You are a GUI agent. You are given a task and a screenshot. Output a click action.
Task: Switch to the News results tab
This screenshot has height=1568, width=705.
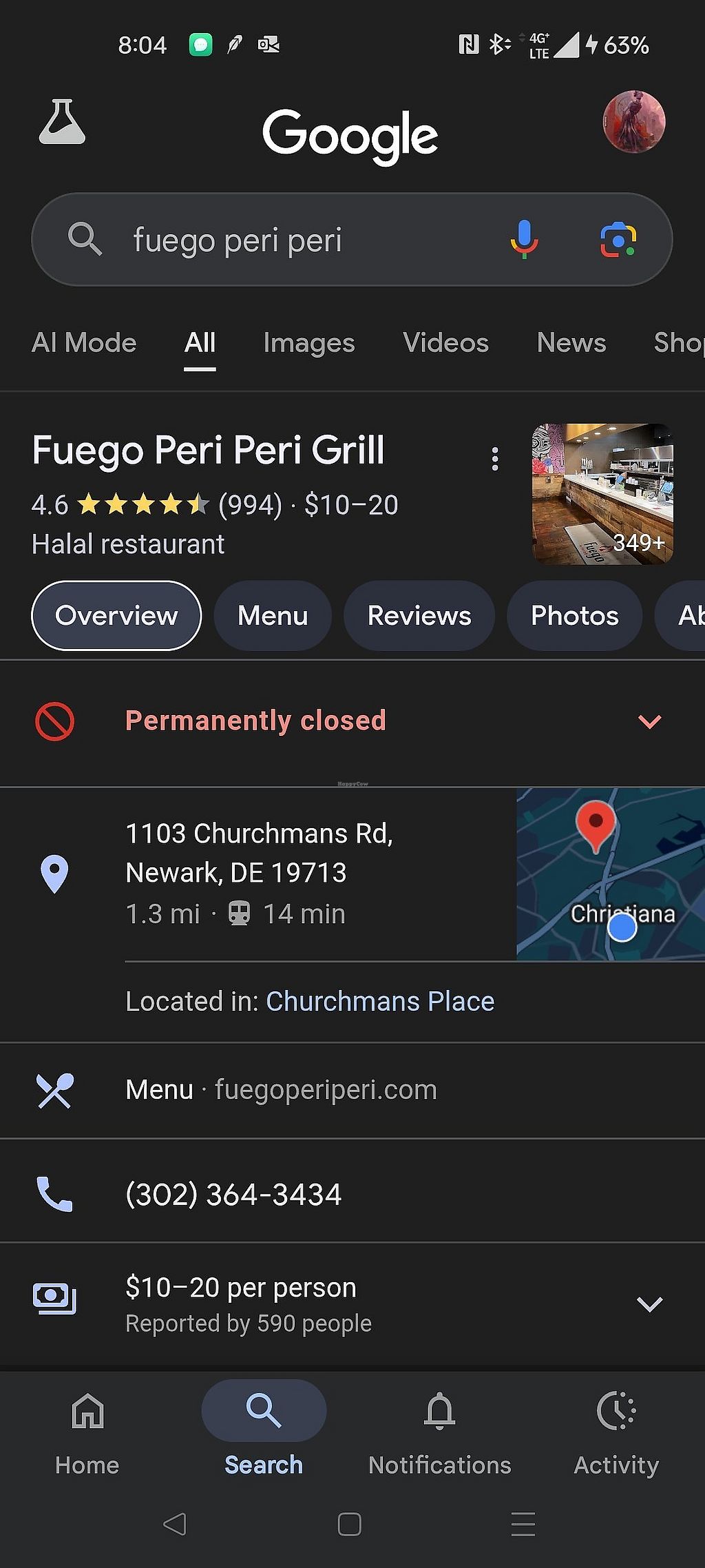click(x=571, y=342)
